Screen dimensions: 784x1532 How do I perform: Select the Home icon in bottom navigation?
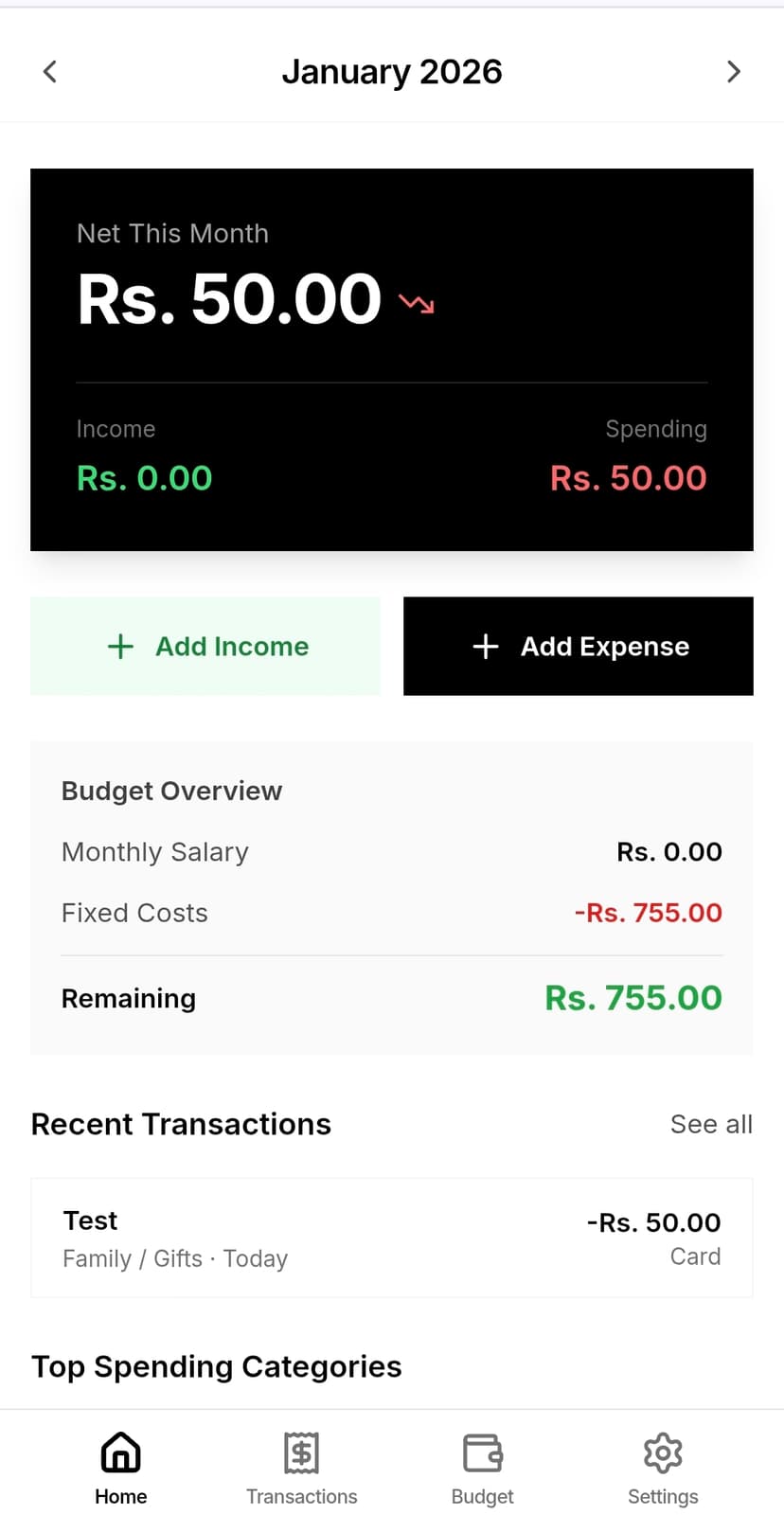click(120, 1451)
